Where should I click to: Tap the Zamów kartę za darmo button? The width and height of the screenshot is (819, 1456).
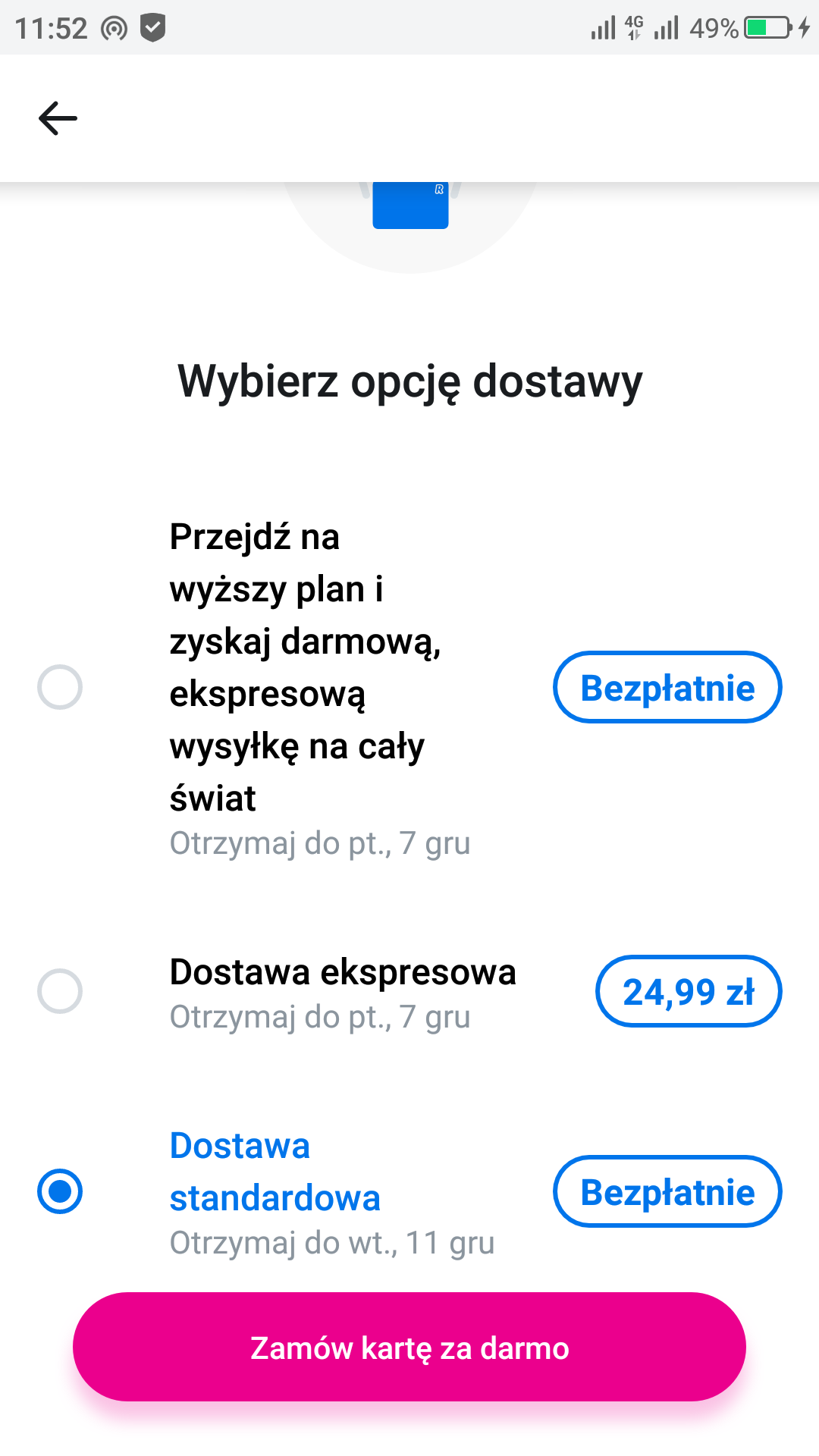pyautogui.click(x=409, y=1348)
